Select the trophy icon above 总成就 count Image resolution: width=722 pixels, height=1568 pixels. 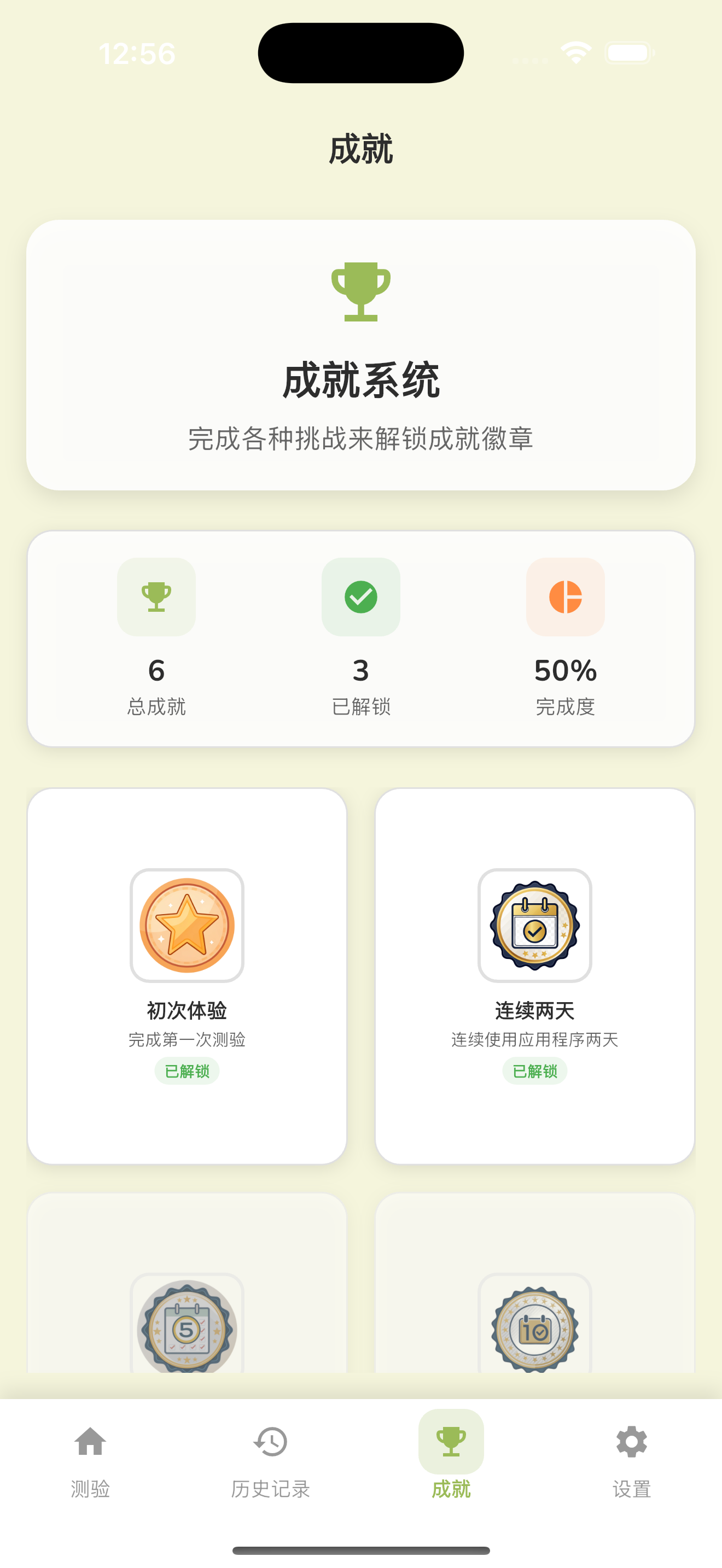(156, 596)
